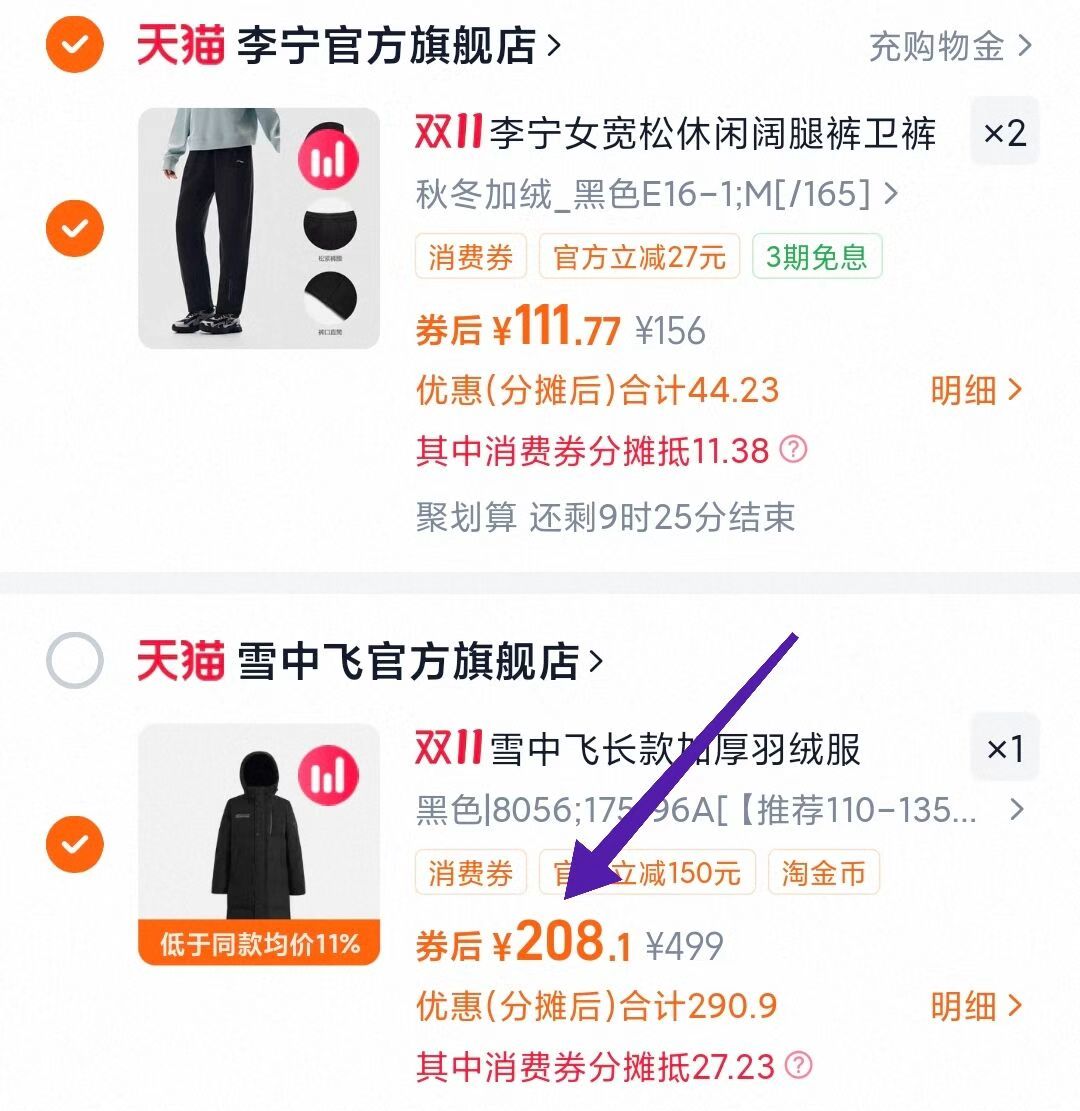1080x1111 pixels.
Task: Select the 雪中飞 store selection circle
Action: (x=74, y=661)
